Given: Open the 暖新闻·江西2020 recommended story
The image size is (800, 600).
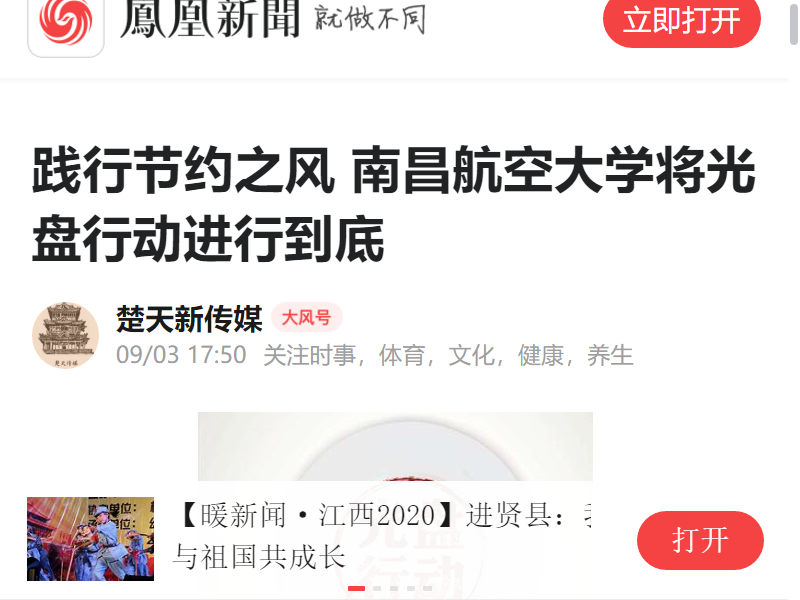Looking at the screenshot, I should click(380, 537).
